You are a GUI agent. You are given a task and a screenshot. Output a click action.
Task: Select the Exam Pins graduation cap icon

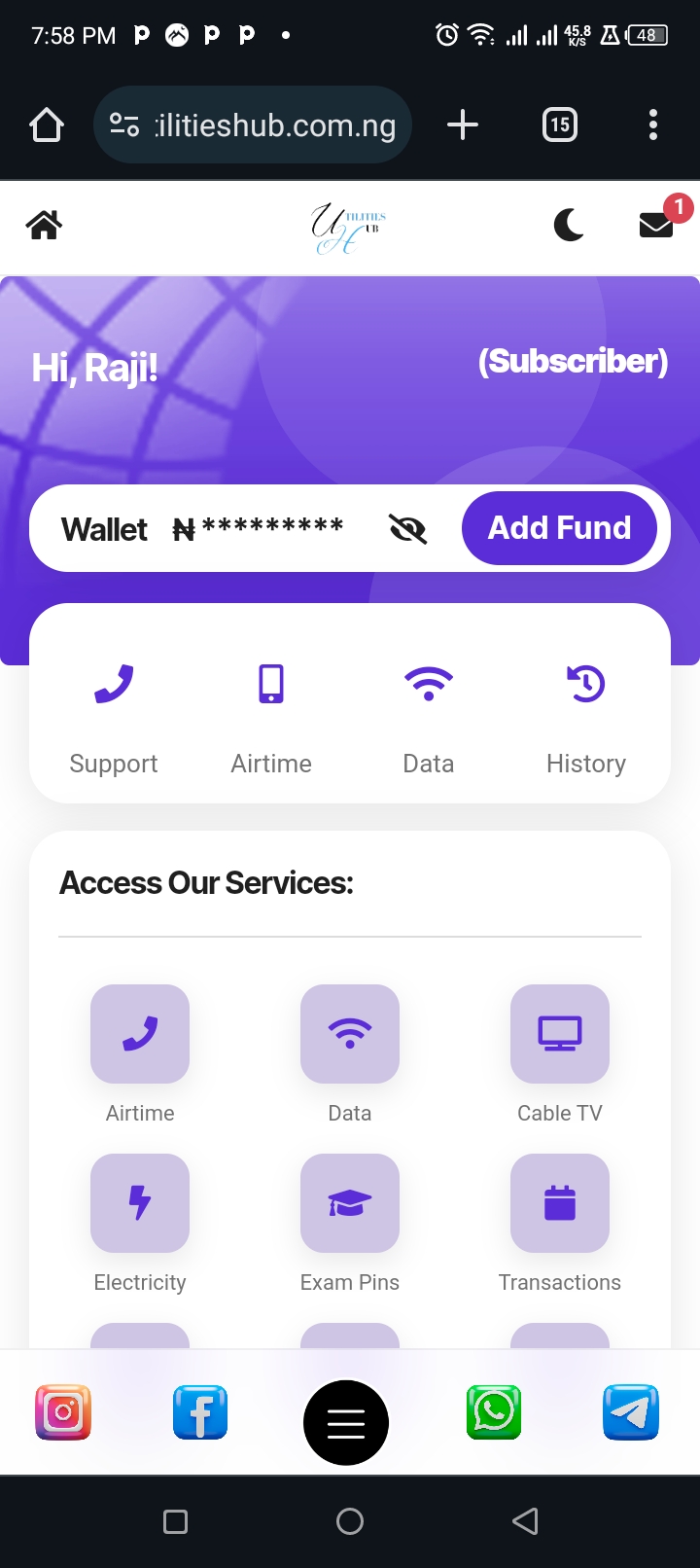350,1203
